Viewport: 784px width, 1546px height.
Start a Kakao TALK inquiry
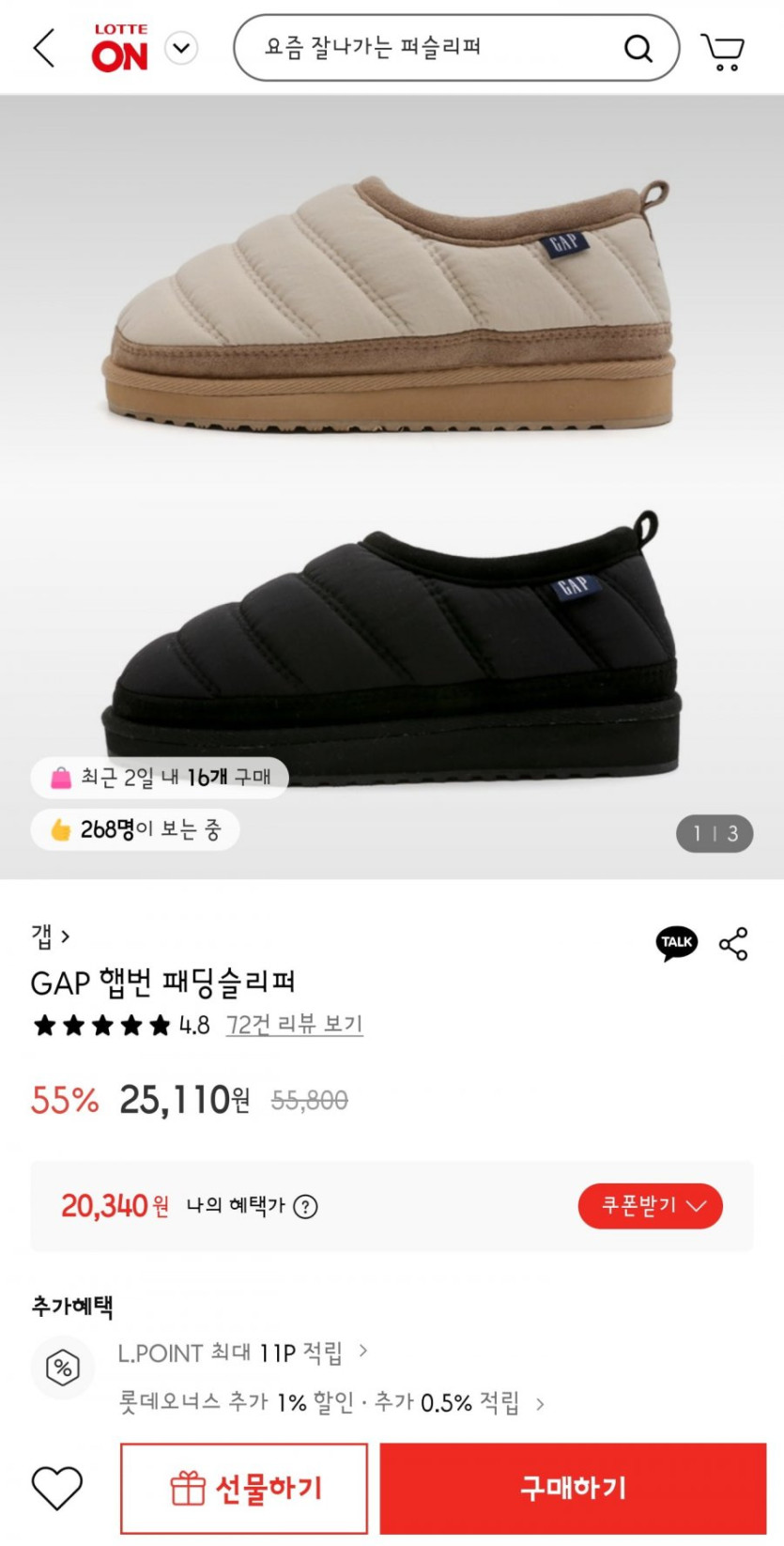pos(676,943)
